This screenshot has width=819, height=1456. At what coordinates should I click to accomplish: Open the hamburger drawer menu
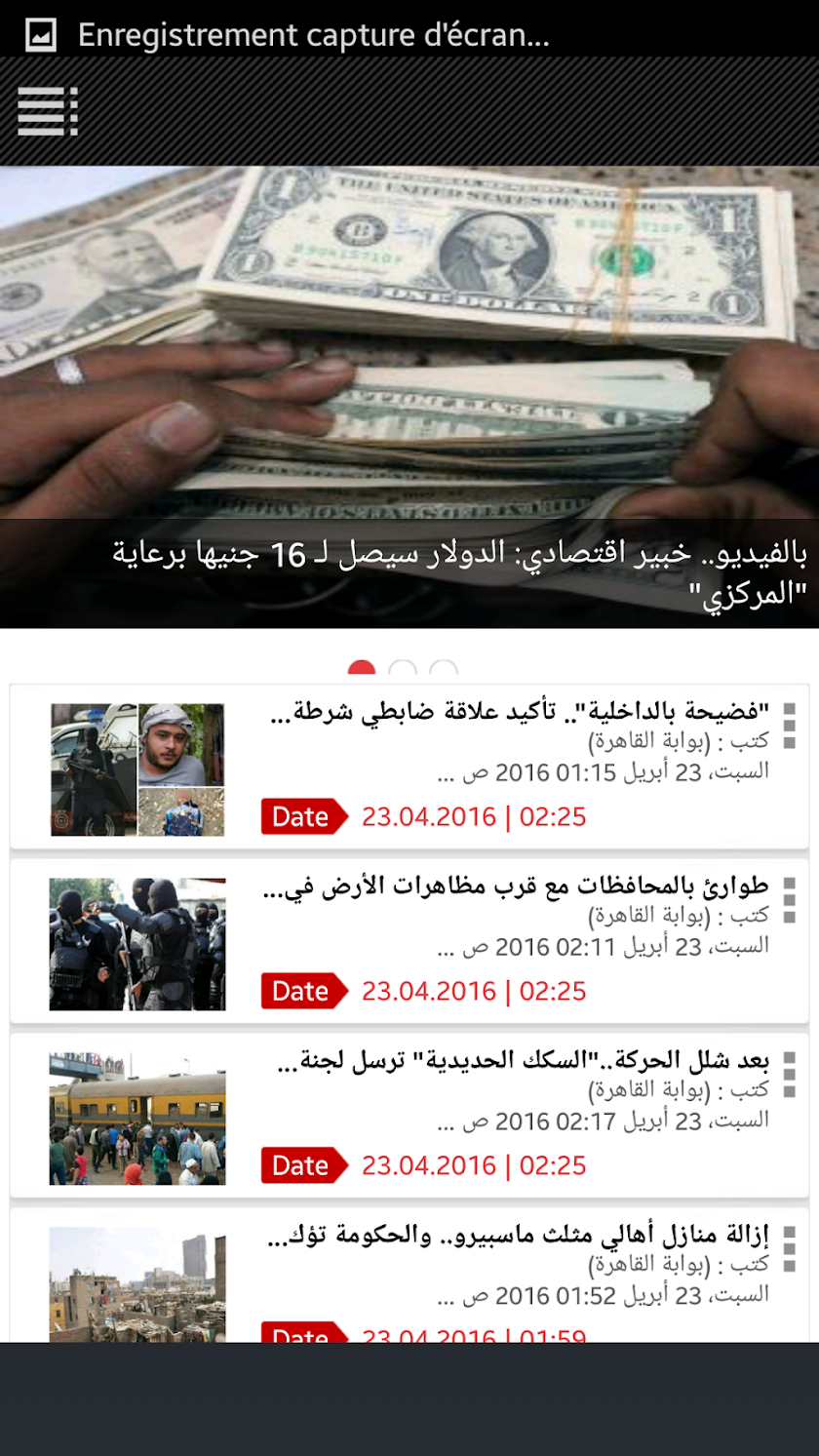click(47, 111)
